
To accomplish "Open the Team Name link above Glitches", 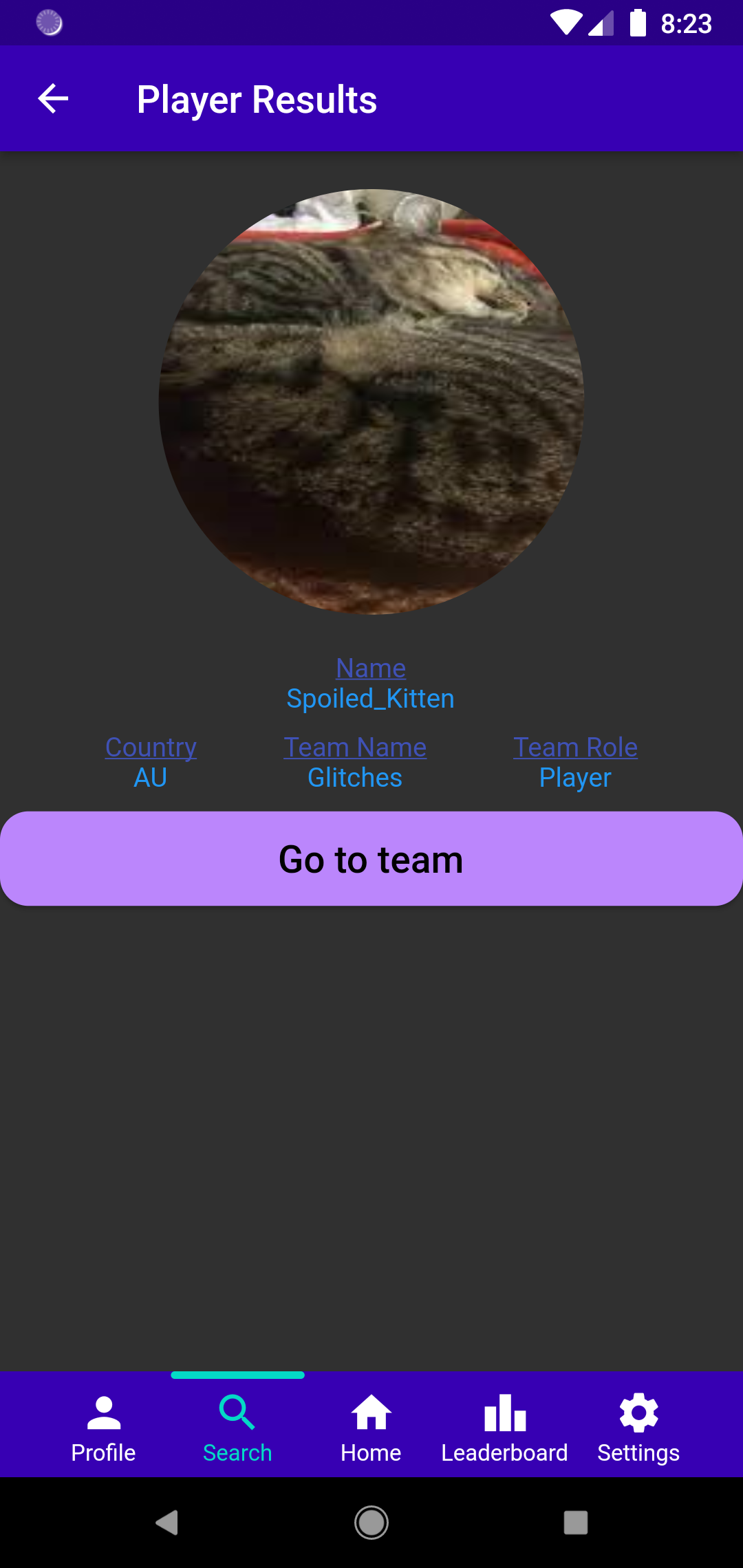I will (355, 747).
